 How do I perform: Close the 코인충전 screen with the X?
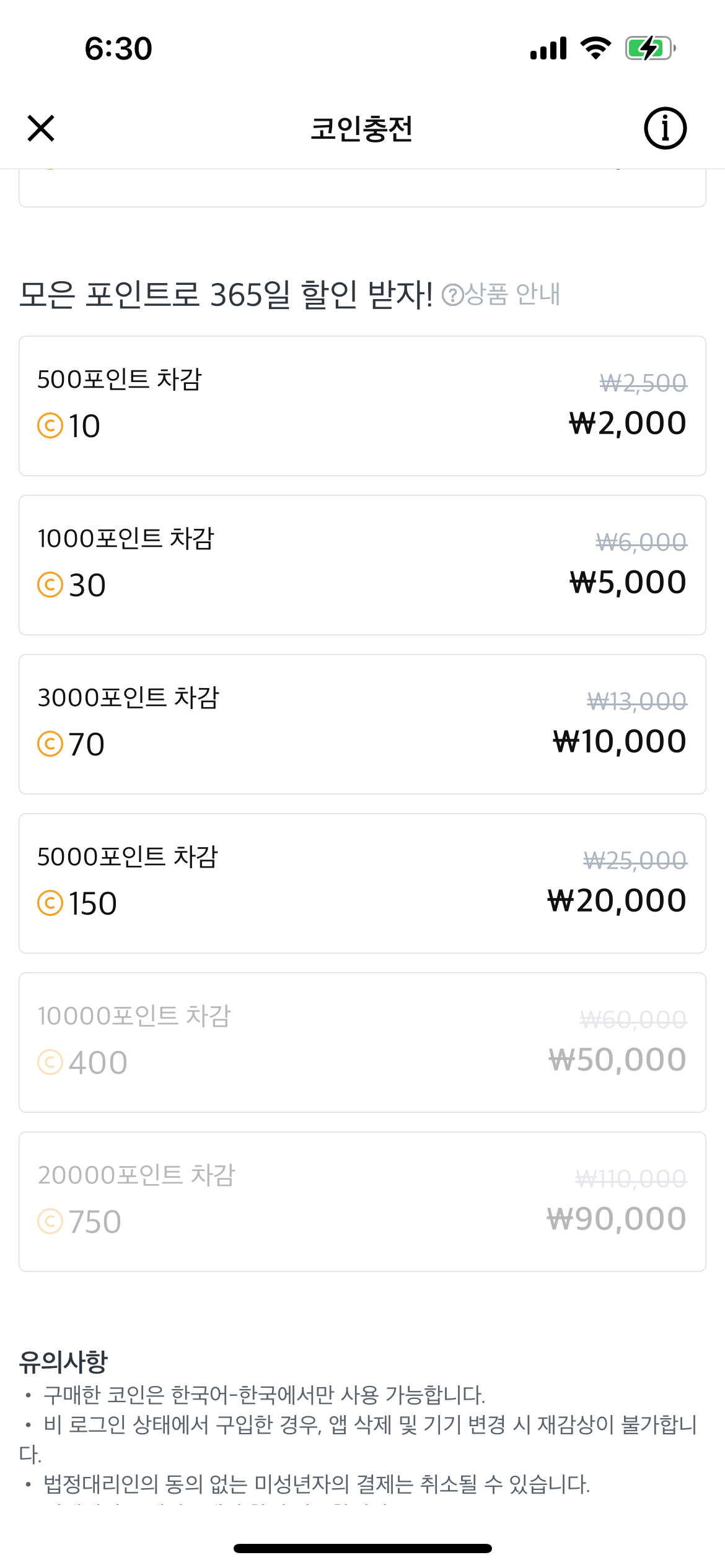pos(41,129)
